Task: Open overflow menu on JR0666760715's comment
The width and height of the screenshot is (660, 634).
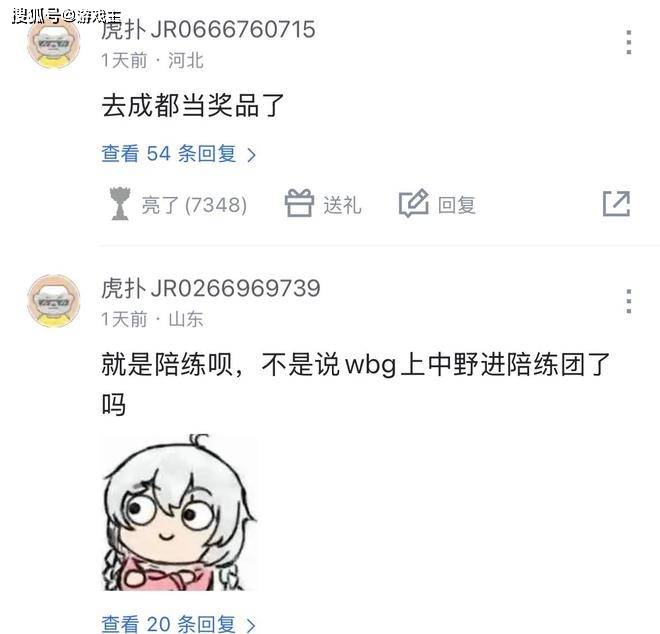Action: [x=628, y=42]
